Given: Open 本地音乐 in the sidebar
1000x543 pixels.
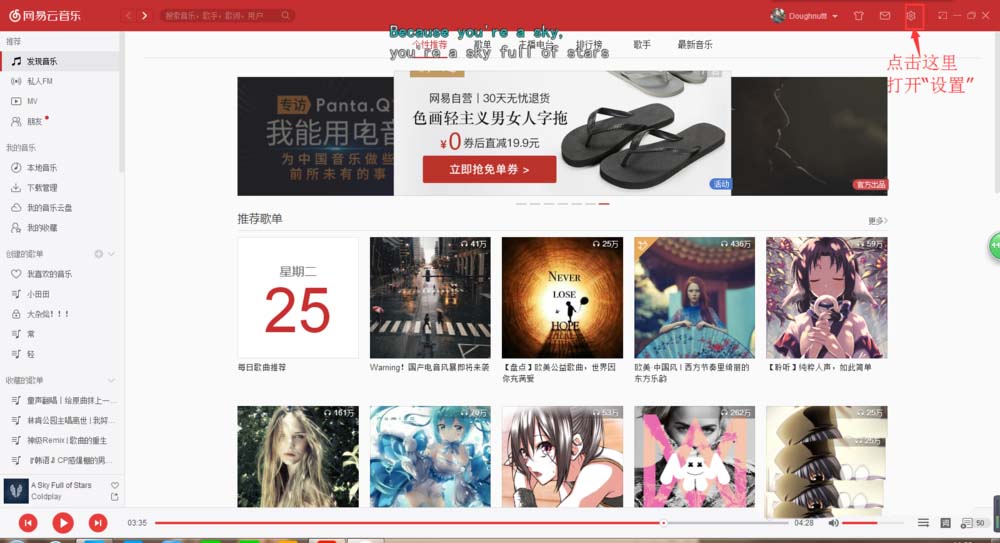Looking at the screenshot, I should pyautogui.click(x=41, y=168).
